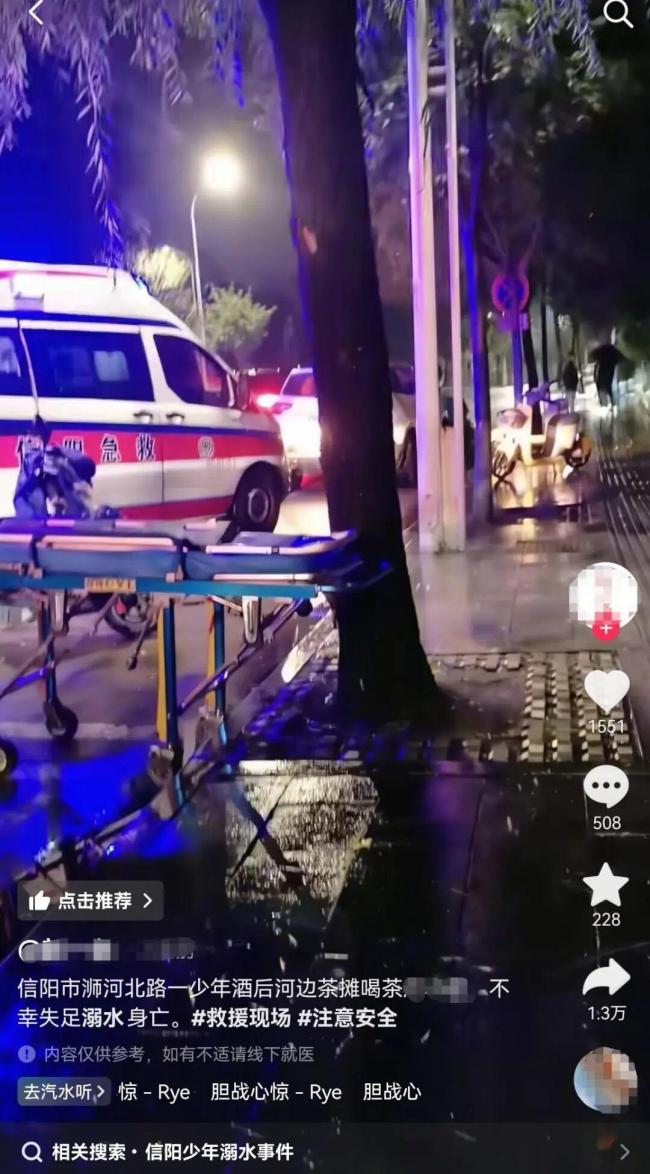Screen dimensions: 650x1174
Task: Add this video to favorites with the star
Action: [606, 884]
